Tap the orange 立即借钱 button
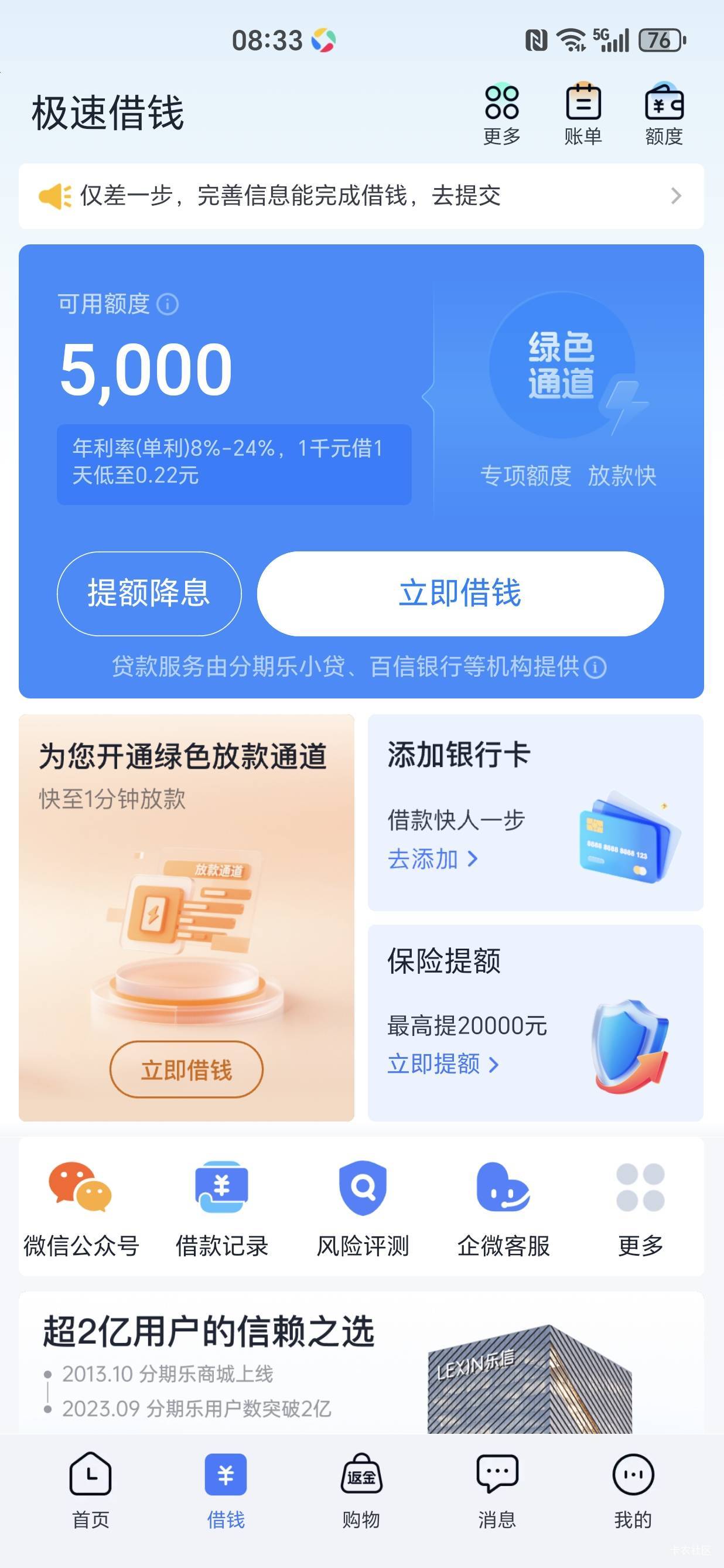 [x=186, y=1069]
